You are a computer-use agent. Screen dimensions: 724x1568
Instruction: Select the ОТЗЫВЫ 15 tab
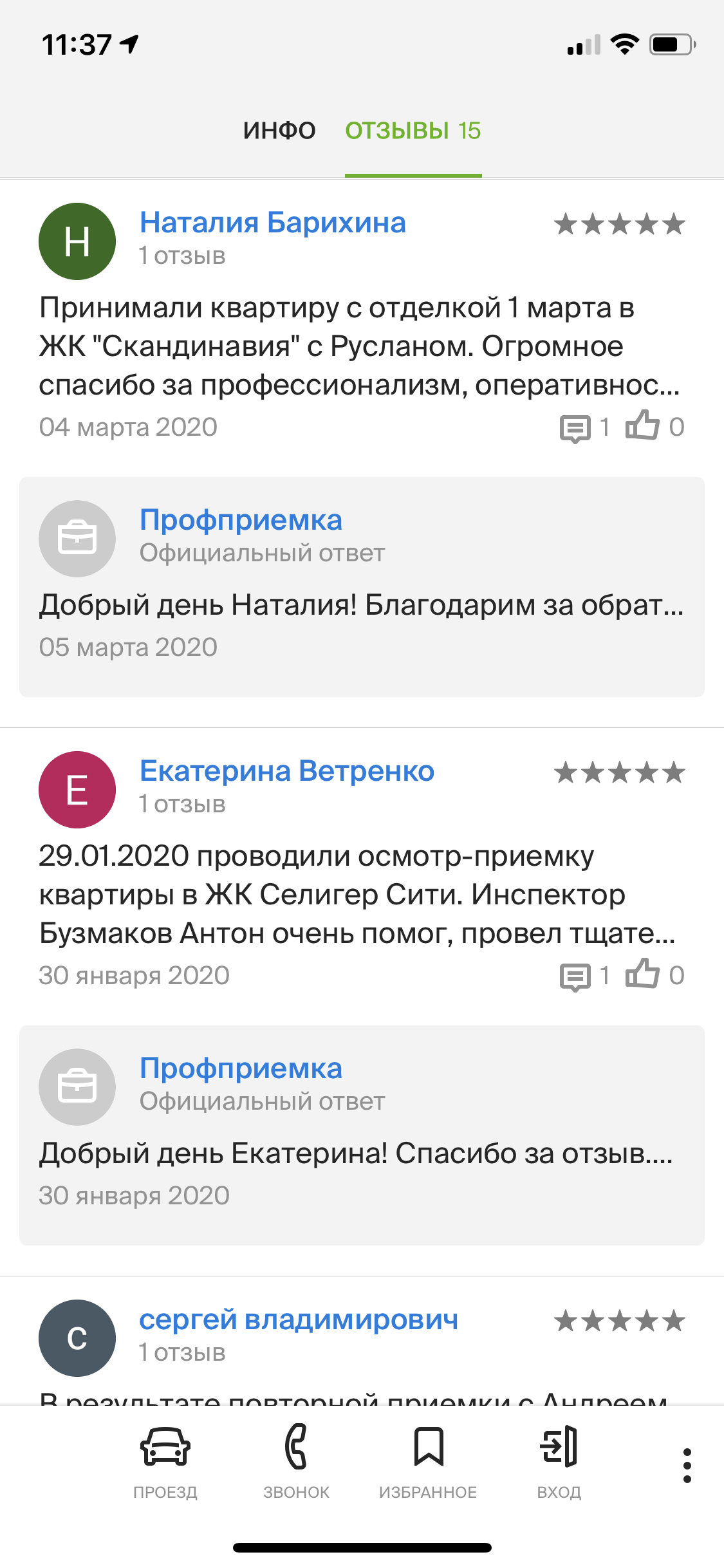pos(413,131)
